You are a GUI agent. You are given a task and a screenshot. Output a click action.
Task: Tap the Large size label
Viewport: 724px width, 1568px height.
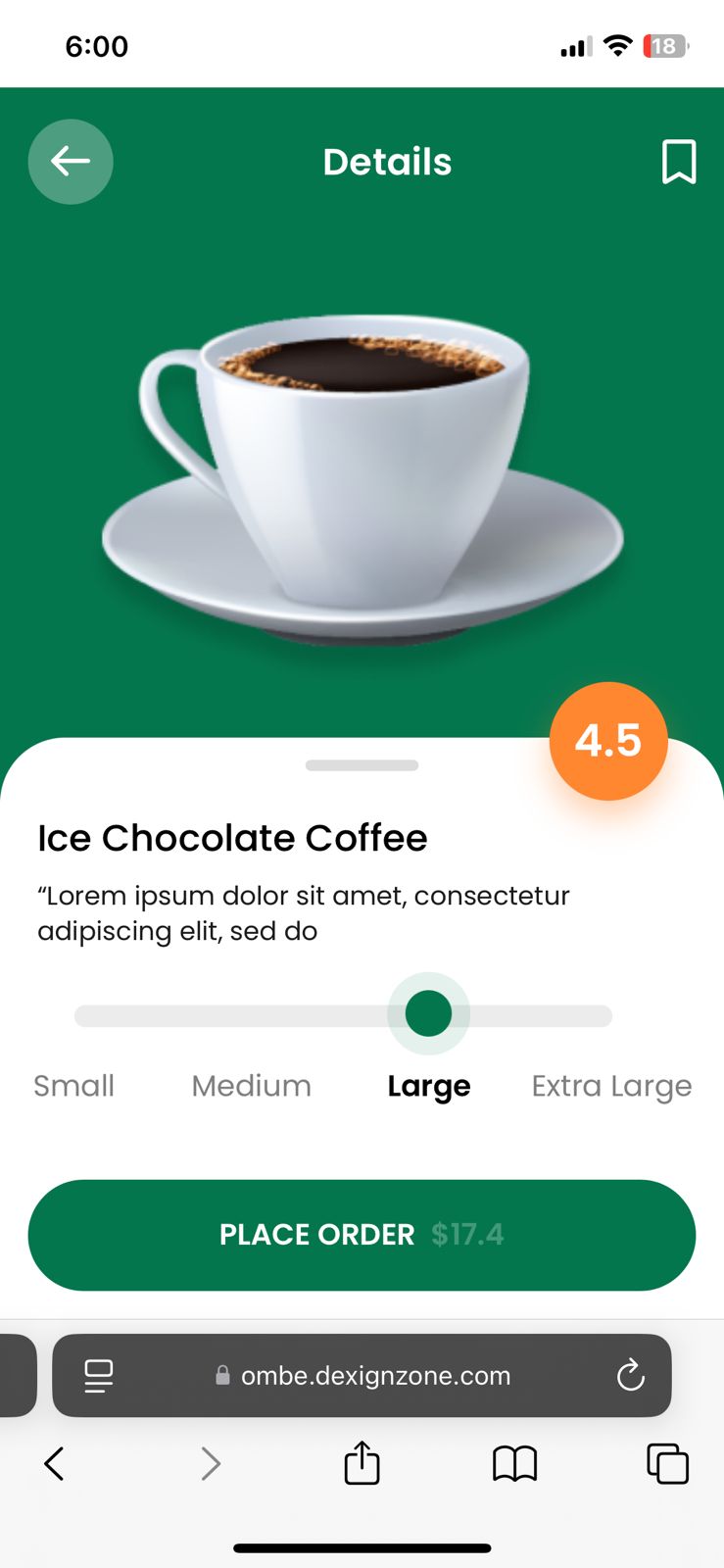point(429,1086)
